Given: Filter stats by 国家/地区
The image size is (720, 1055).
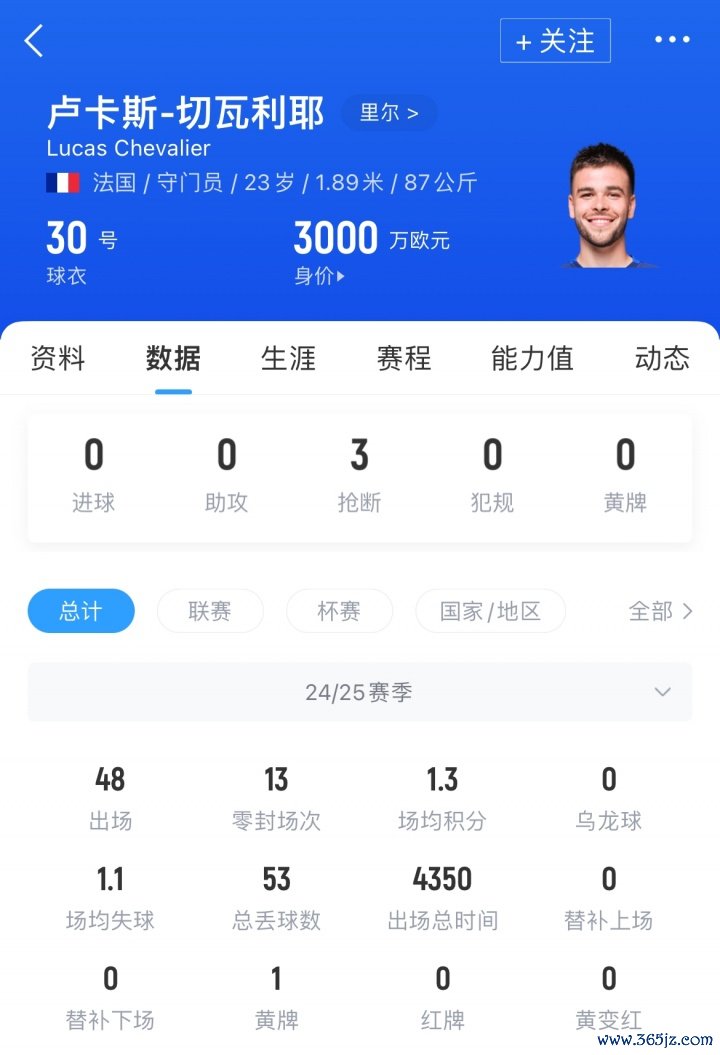Looking at the screenshot, I should (490, 611).
